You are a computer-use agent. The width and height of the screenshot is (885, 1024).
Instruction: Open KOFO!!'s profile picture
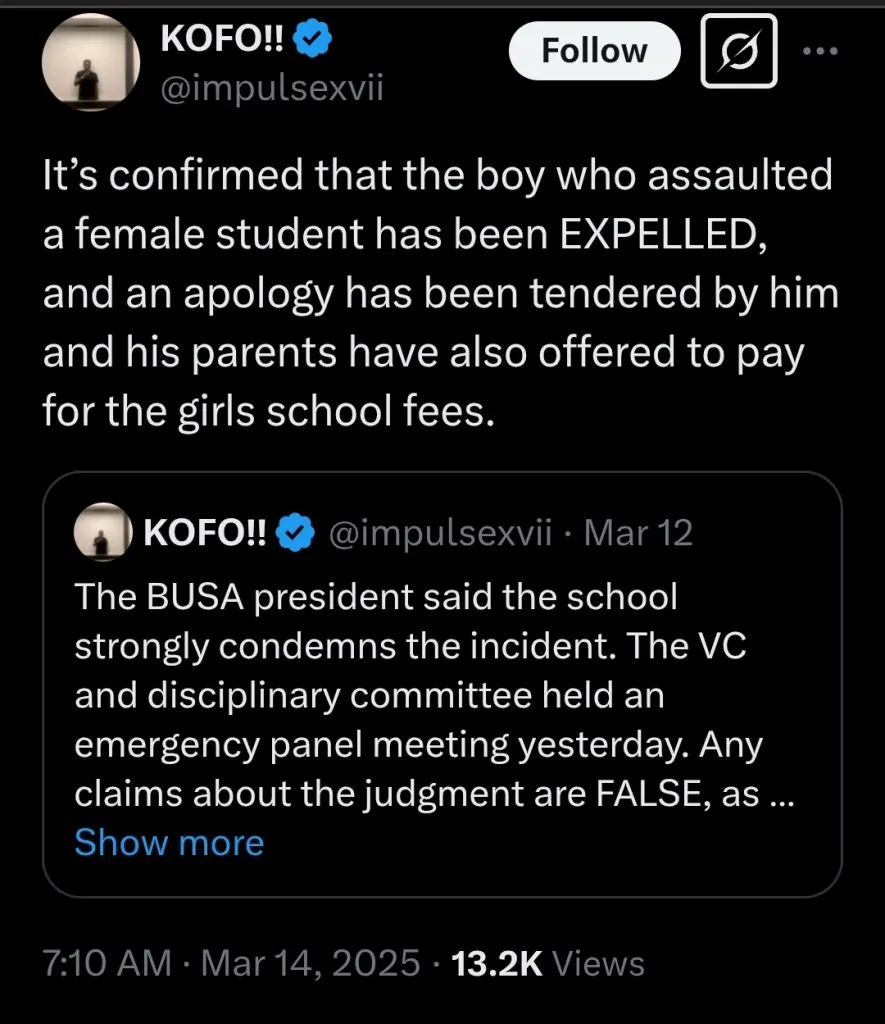(x=89, y=64)
